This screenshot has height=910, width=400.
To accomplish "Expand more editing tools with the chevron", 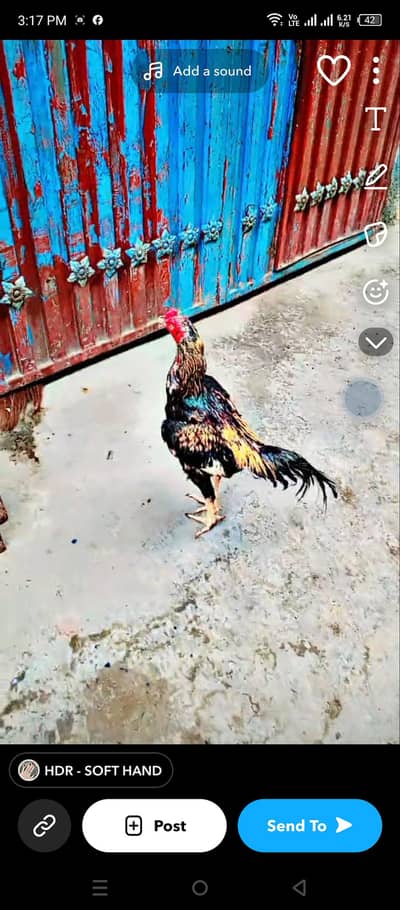I will (376, 342).
